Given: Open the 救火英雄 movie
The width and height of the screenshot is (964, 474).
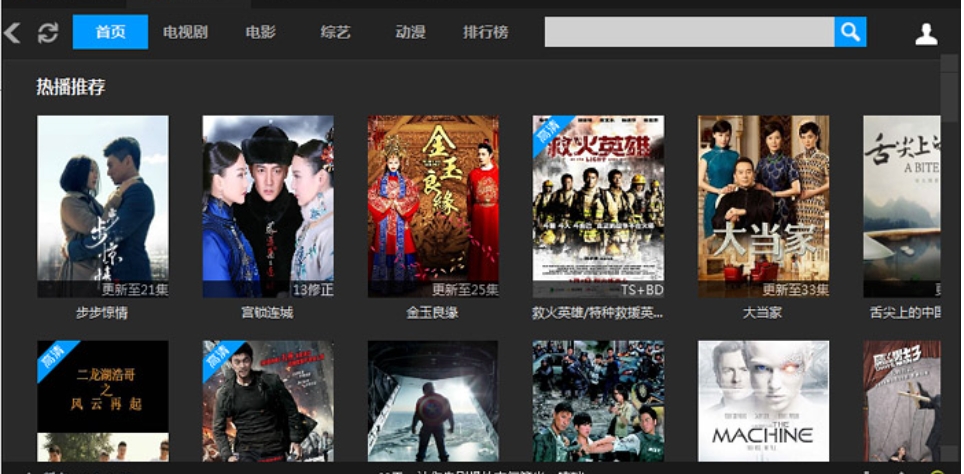Looking at the screenshot, I should click(x=598, y=205).
